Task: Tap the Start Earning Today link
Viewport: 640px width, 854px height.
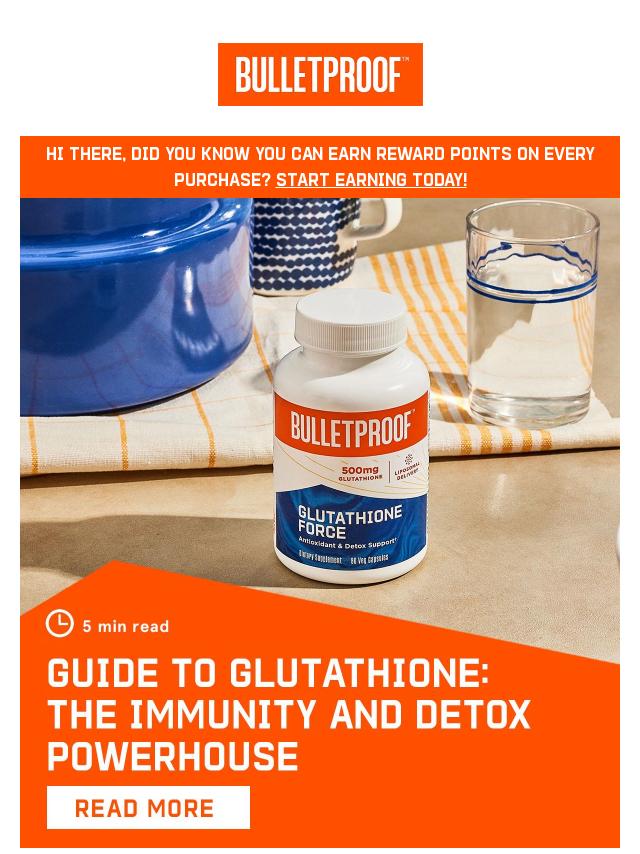Action: [371, 180]
